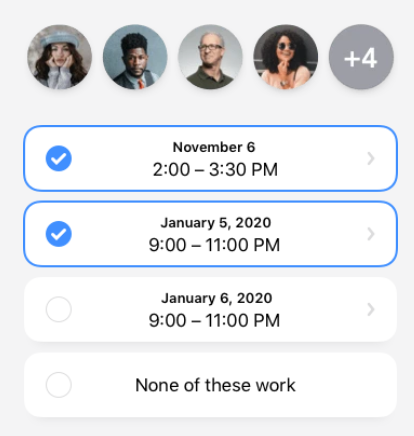View the curly-haired woman with sunglasses avatar
The width and height of the screenshot is (414, 436).
pyautogui.click(x=286, y=57)
